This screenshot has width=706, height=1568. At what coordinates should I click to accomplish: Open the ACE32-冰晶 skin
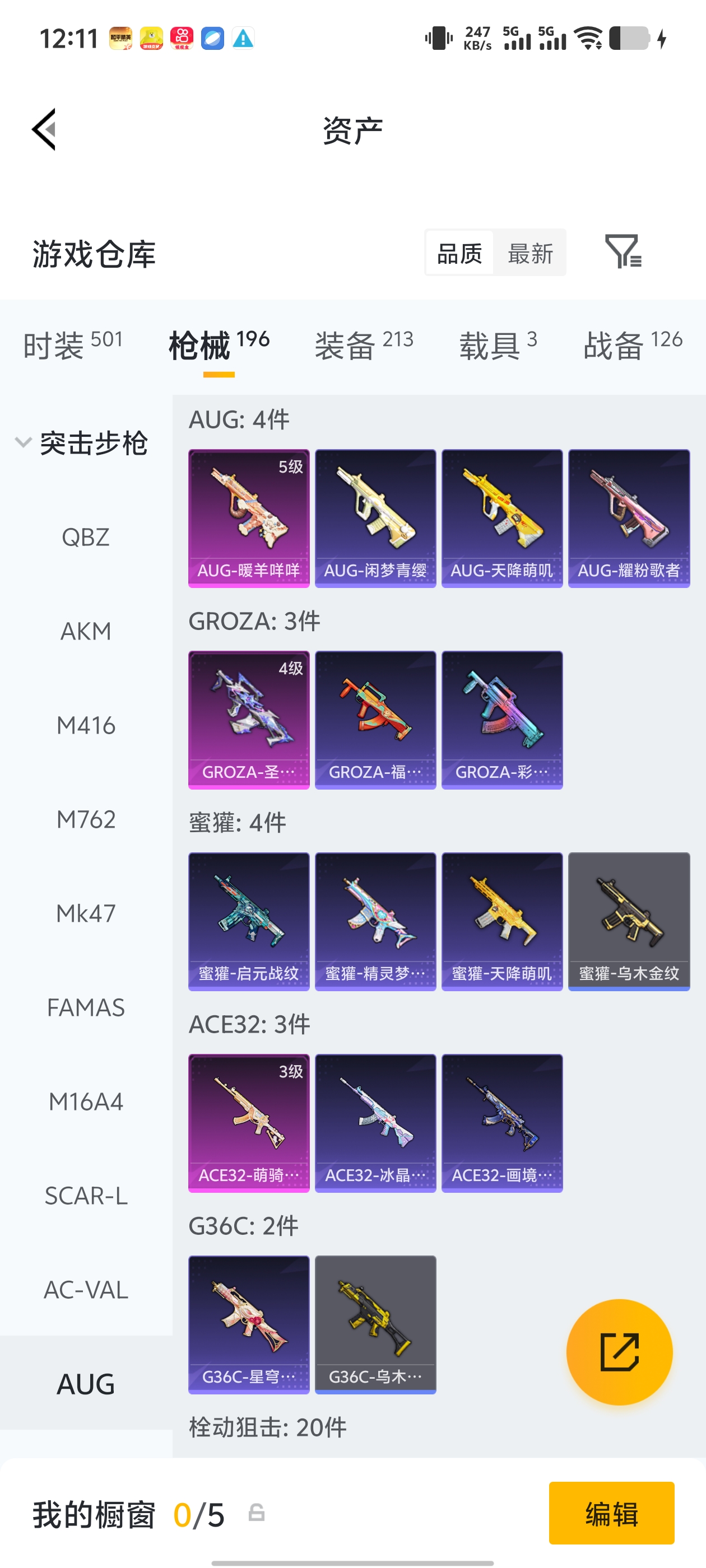coord(375,1122)
